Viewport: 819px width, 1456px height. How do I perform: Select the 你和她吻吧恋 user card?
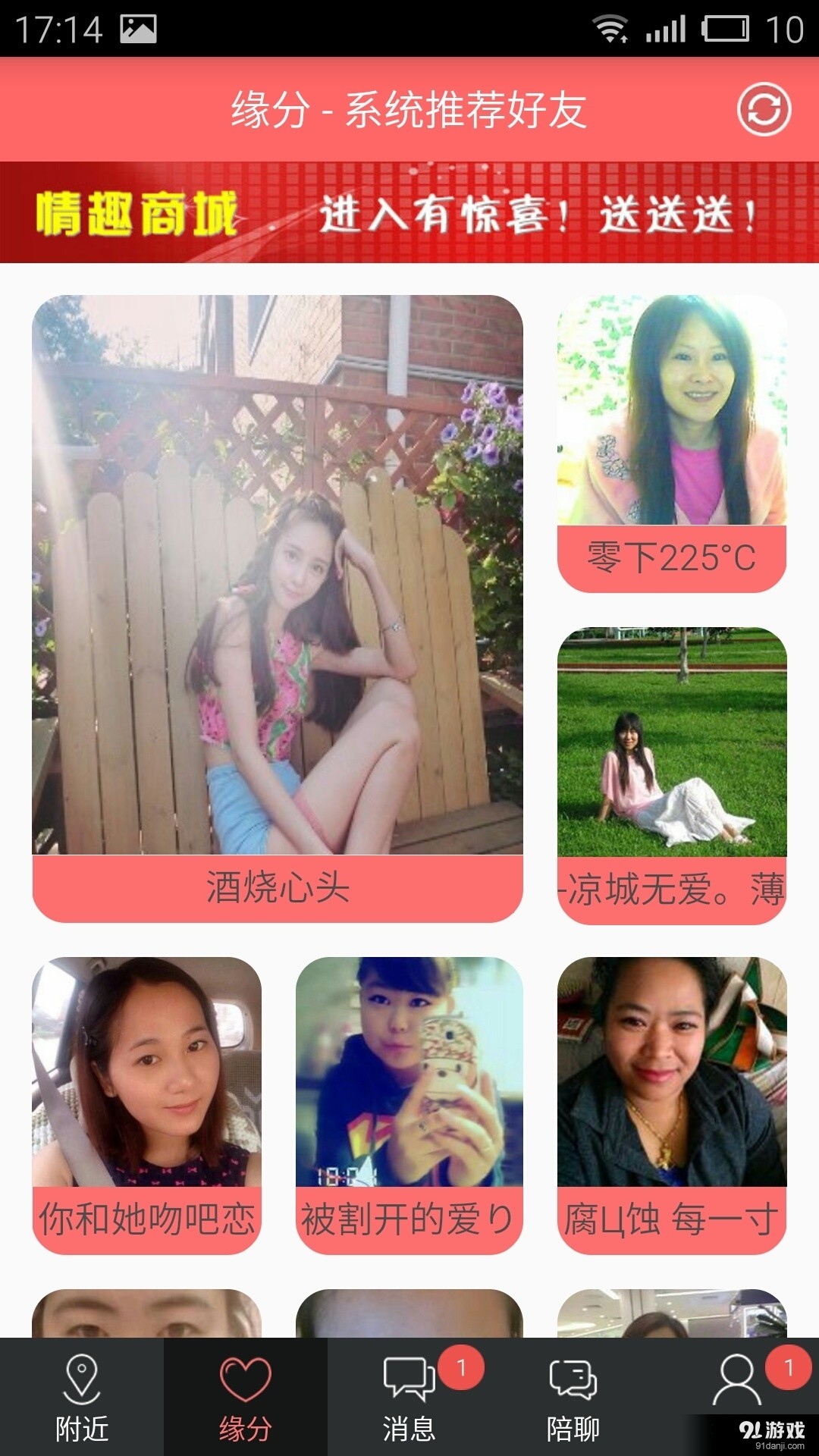(146, 1104)
